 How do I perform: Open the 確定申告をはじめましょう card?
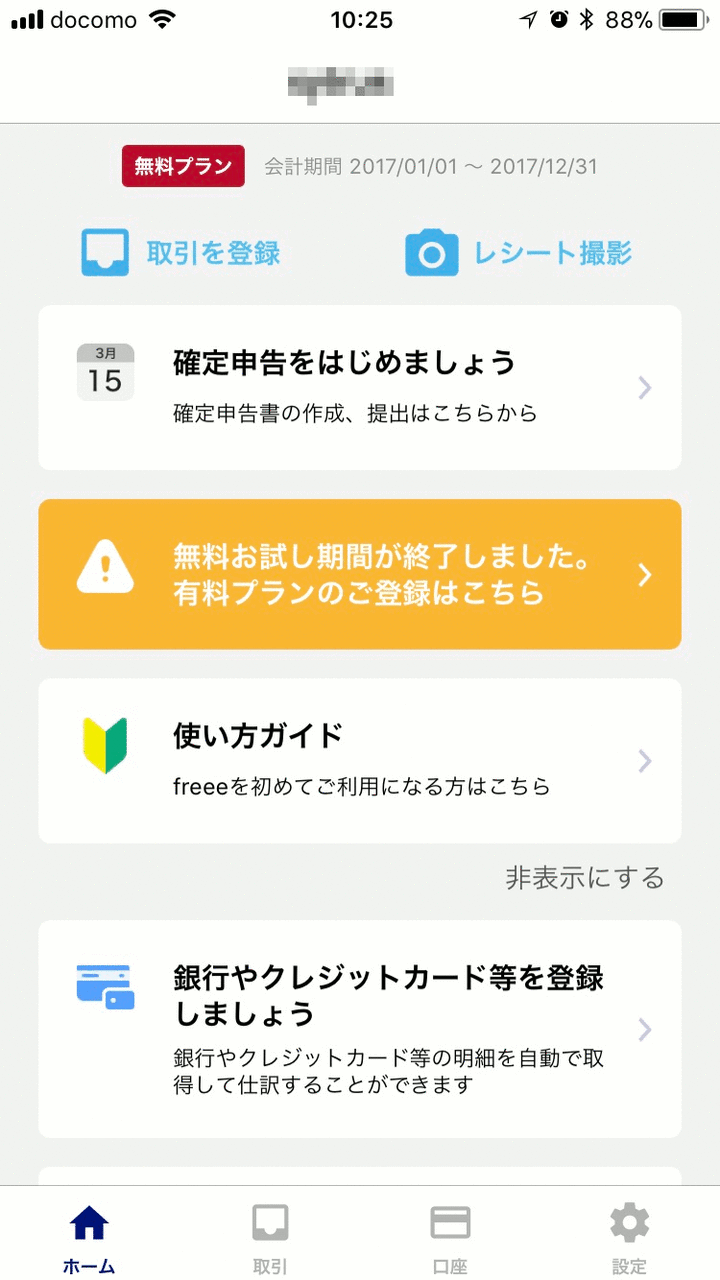tap(360, 388)
